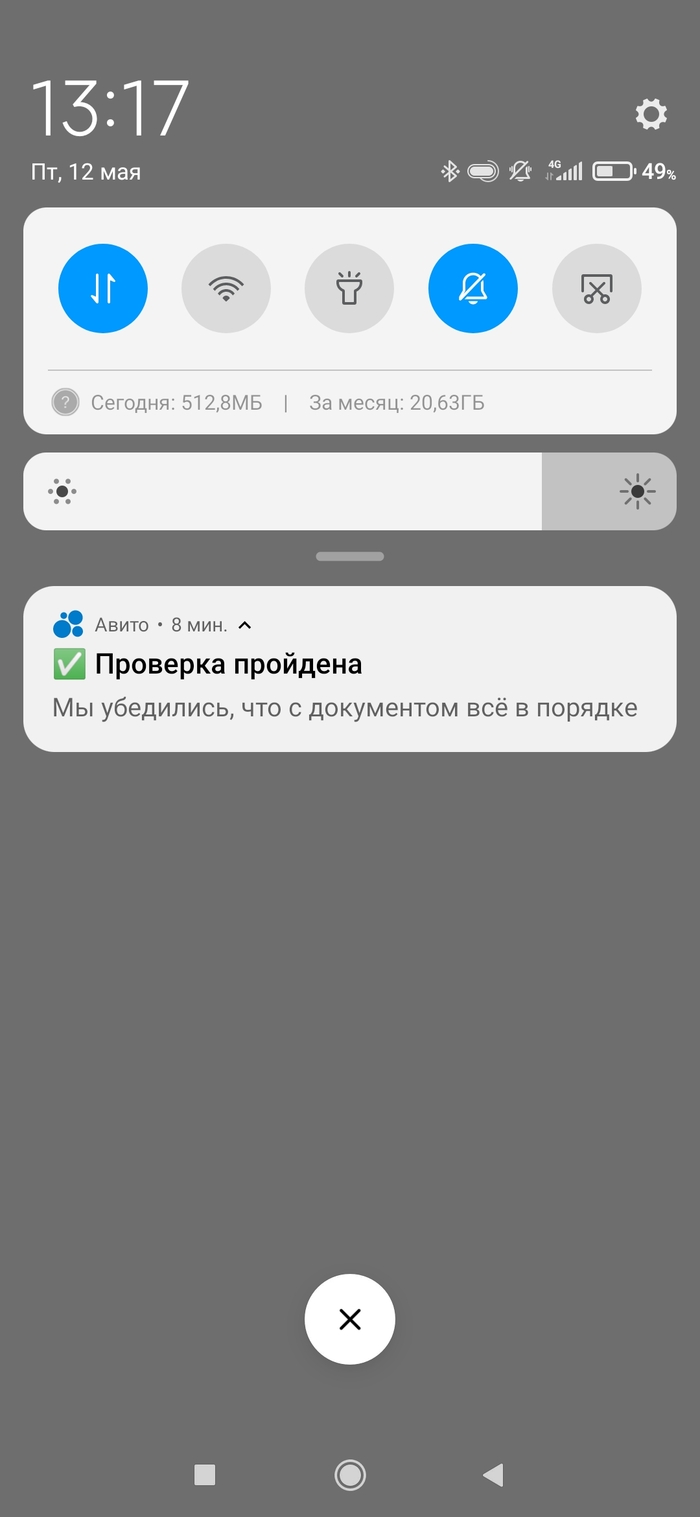Screen dimensions: 700x1517
Task: Set brightness on the brightness slider
Action: pos(350,491)
